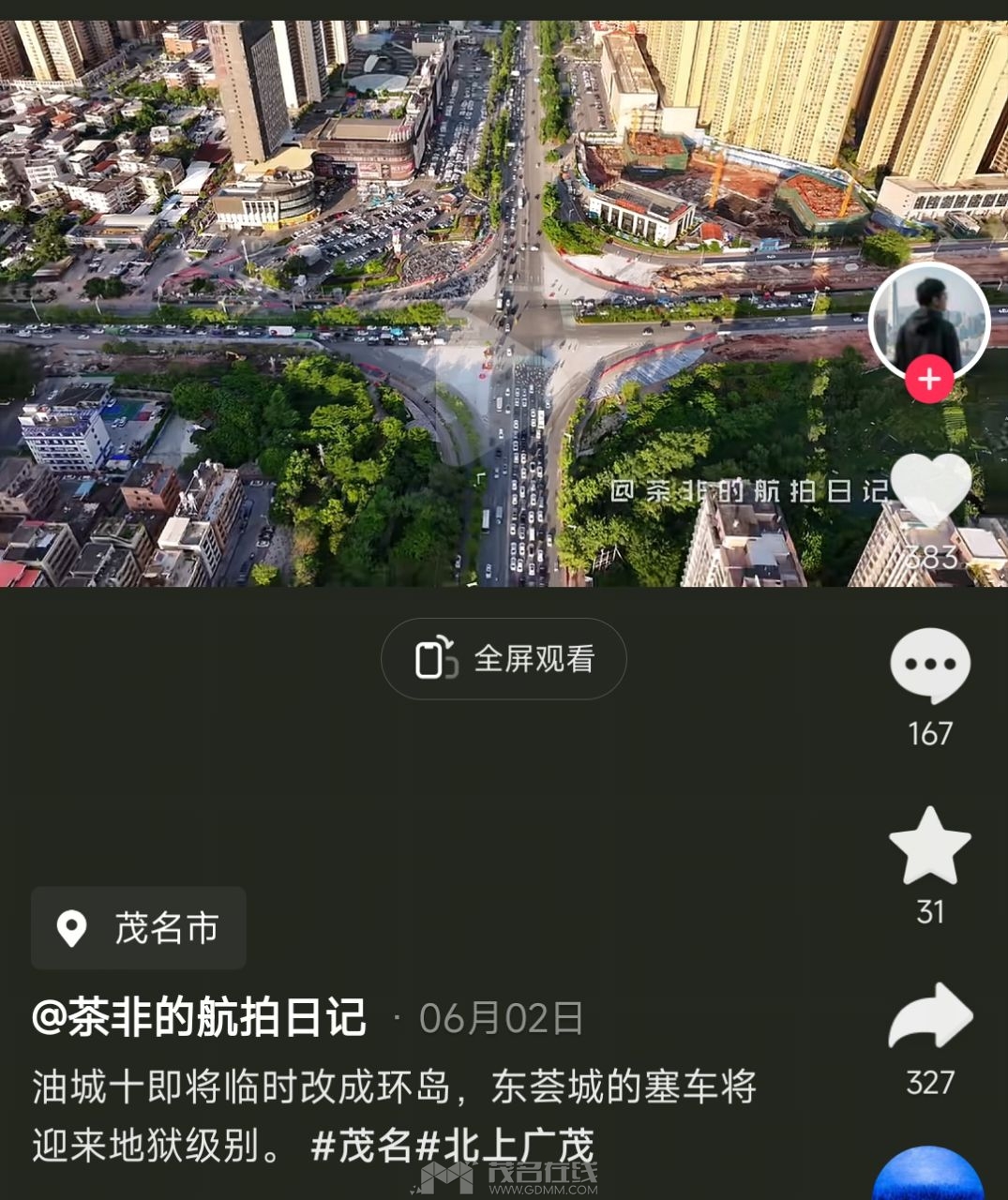The height and width of the screenshot is (1200, 1008).
Task: Open the #茂名 hashtag
Action: pos(362,1146)
